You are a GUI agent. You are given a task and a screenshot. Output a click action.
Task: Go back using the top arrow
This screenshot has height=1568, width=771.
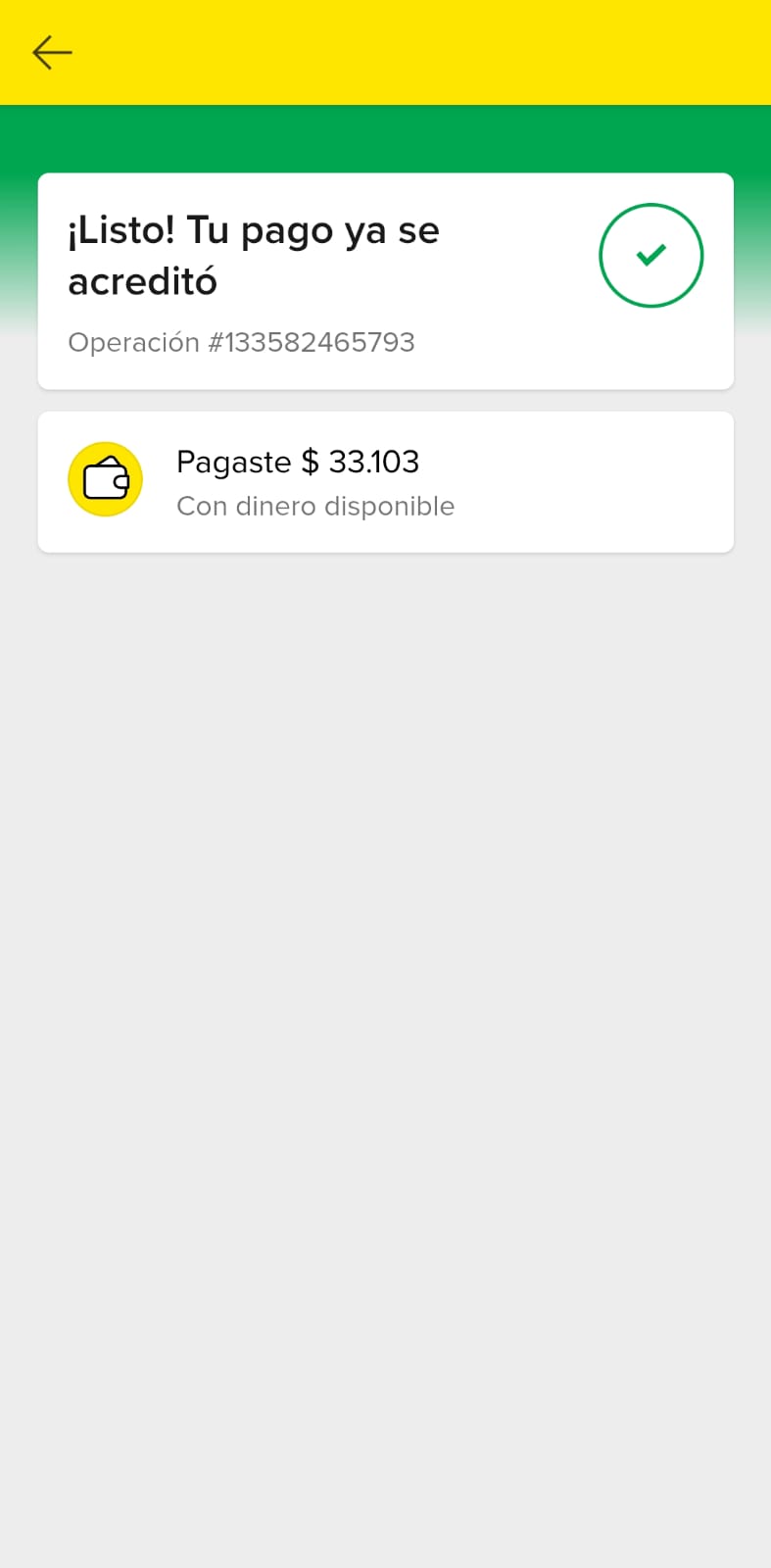[52, 52]
